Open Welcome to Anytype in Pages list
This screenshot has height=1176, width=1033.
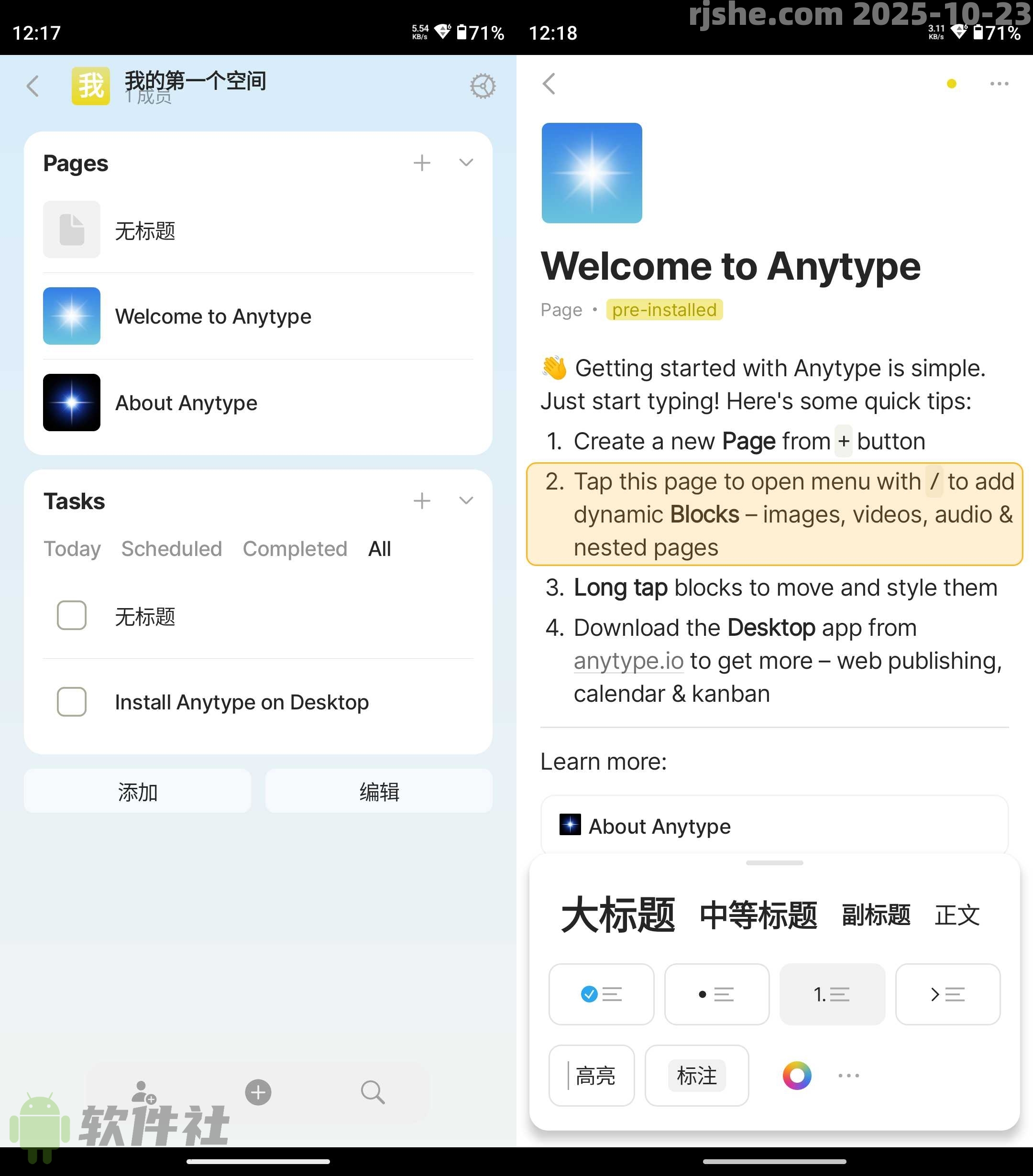(x=213, y=316)
